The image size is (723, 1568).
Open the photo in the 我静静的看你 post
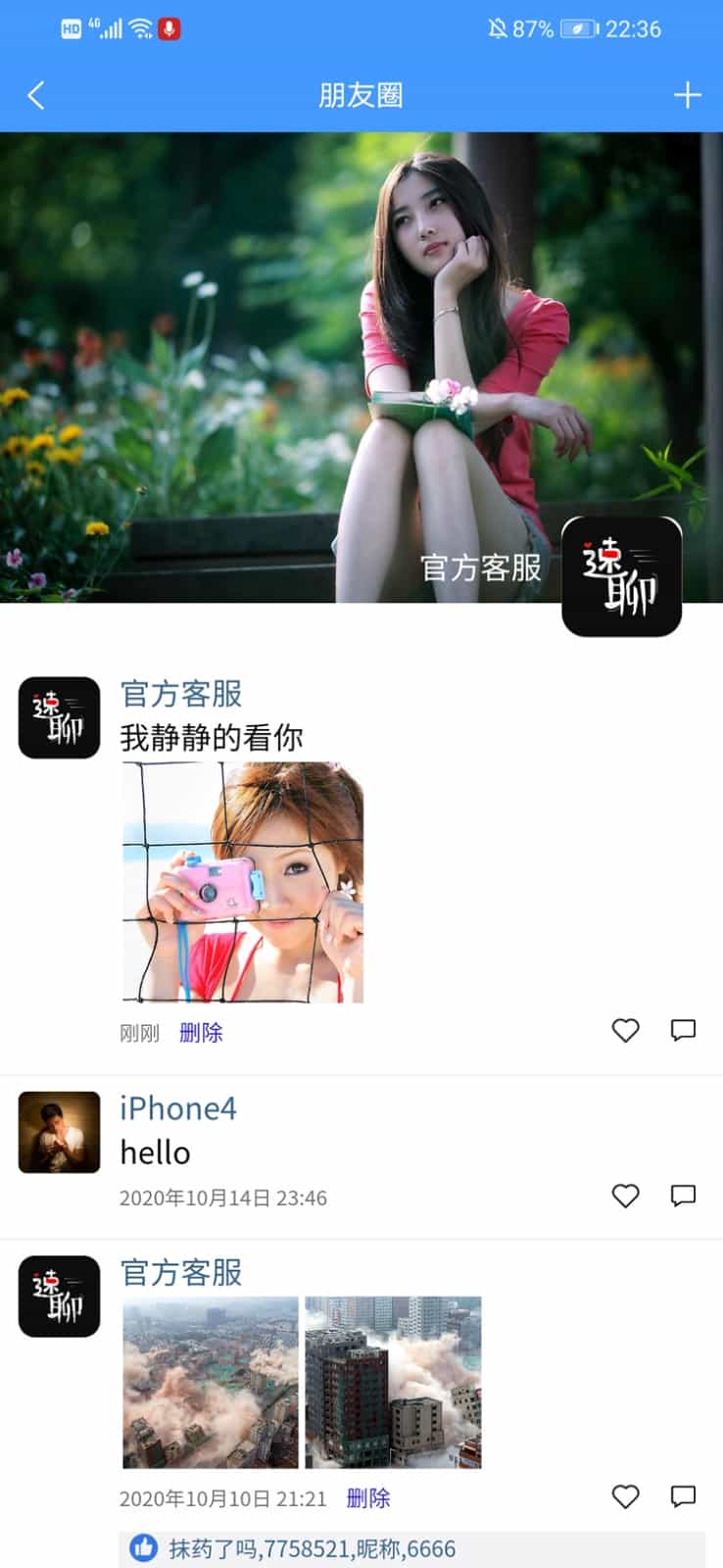(x=243, y=882)
